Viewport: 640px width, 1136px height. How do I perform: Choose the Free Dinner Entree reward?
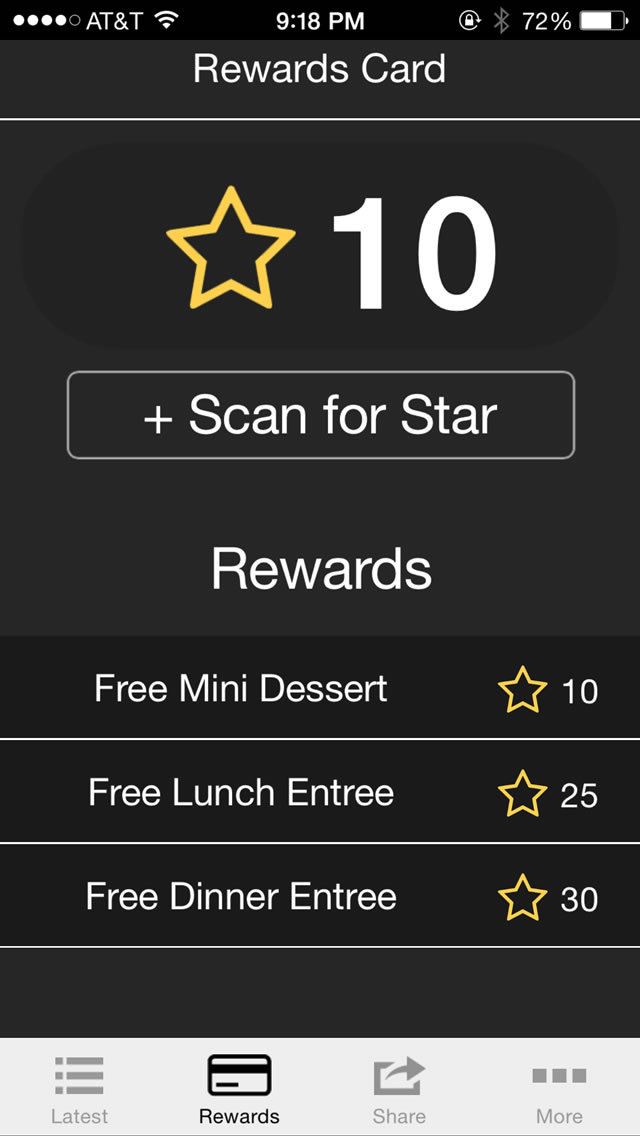point(320,897)
